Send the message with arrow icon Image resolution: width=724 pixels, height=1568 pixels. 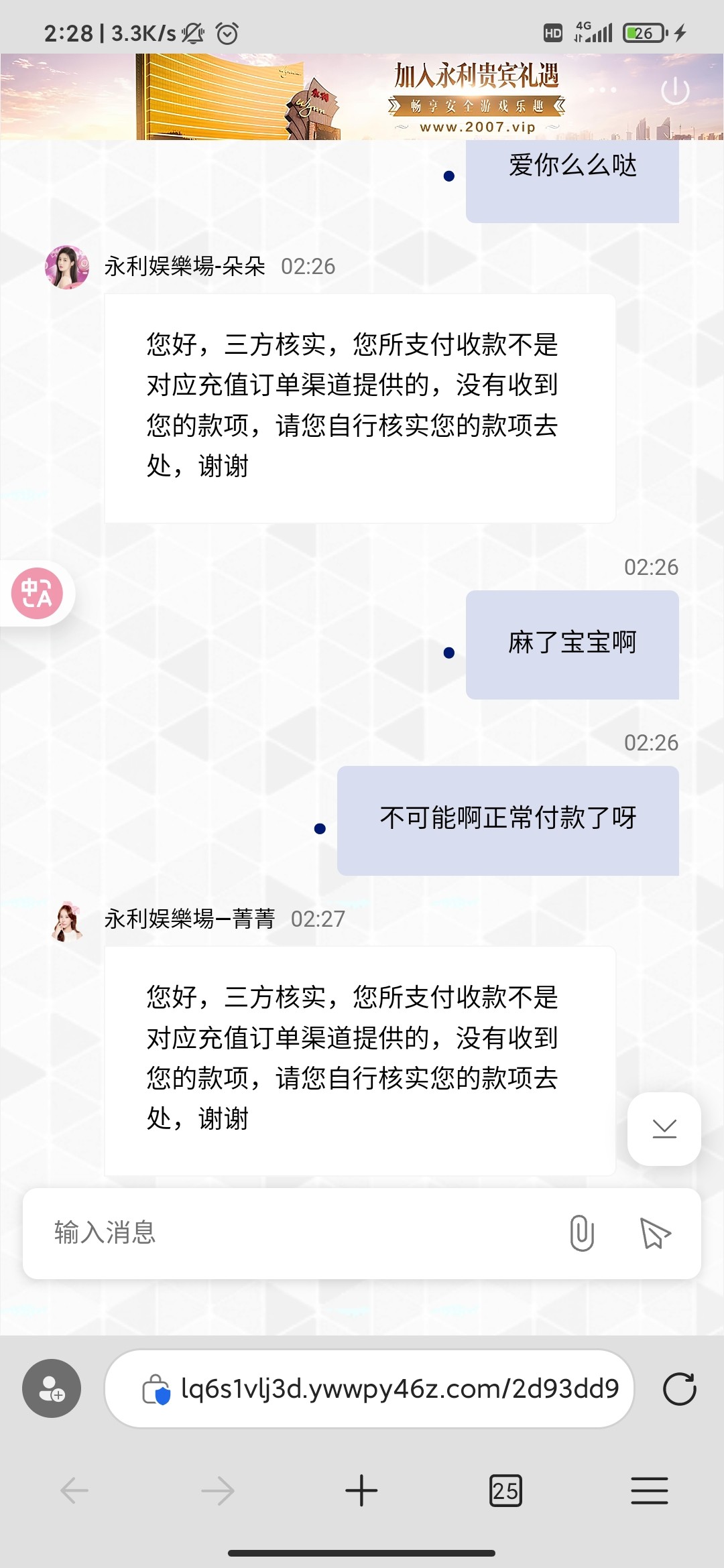point(655,1233)
